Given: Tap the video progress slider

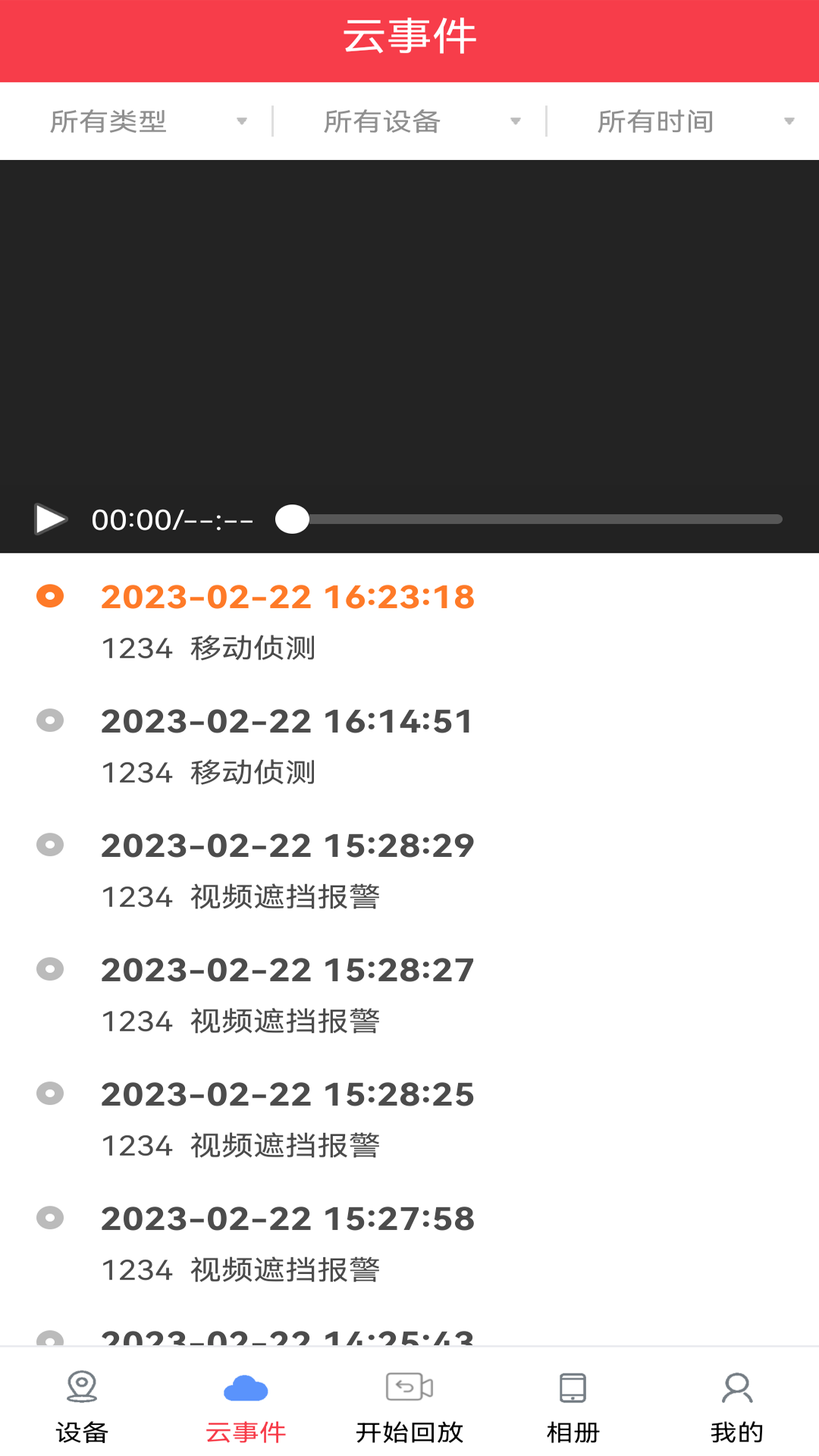Looking at the screenshot, I should (x=531, y=519).
